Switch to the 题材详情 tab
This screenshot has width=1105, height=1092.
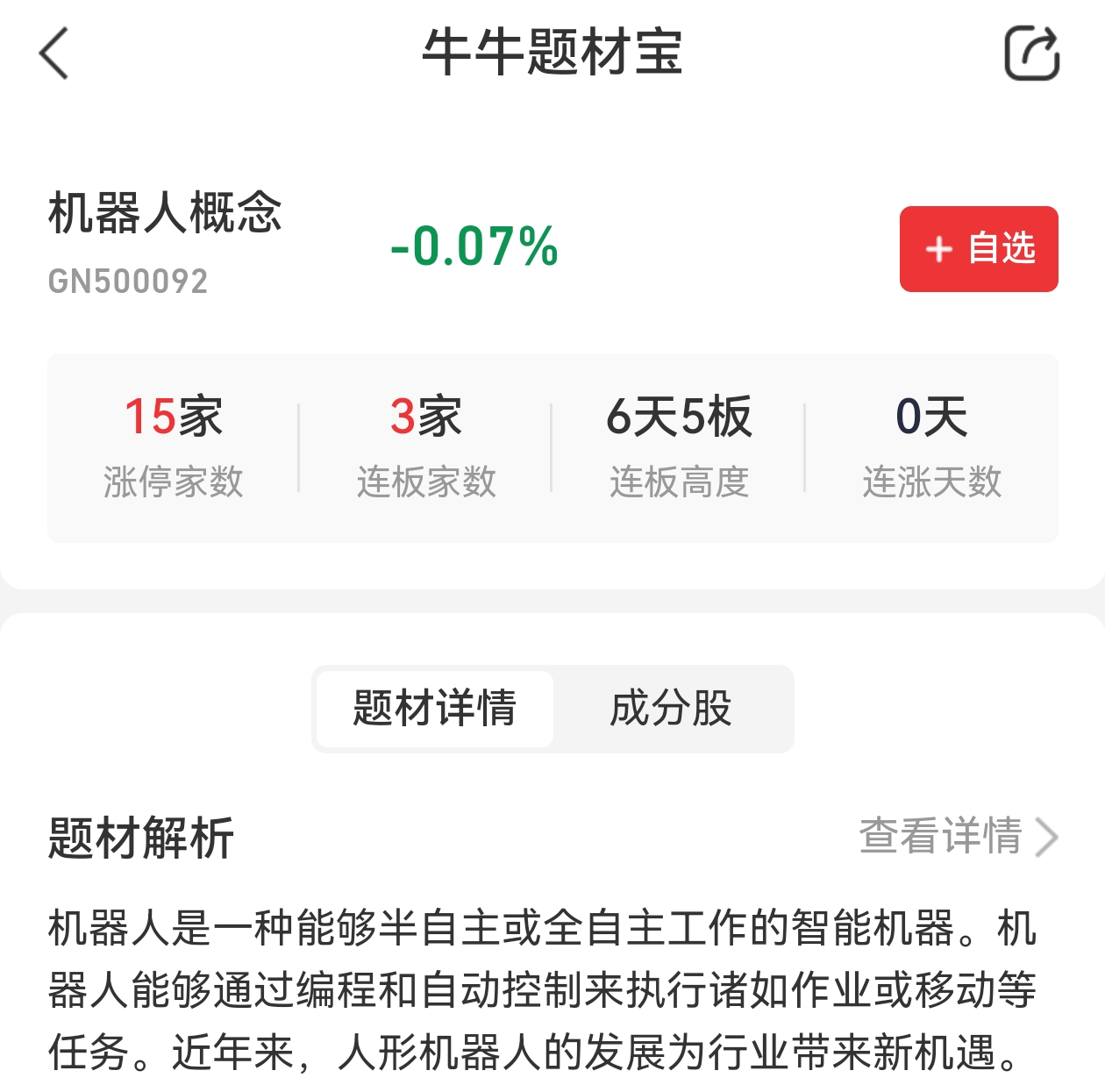(435, 709)
